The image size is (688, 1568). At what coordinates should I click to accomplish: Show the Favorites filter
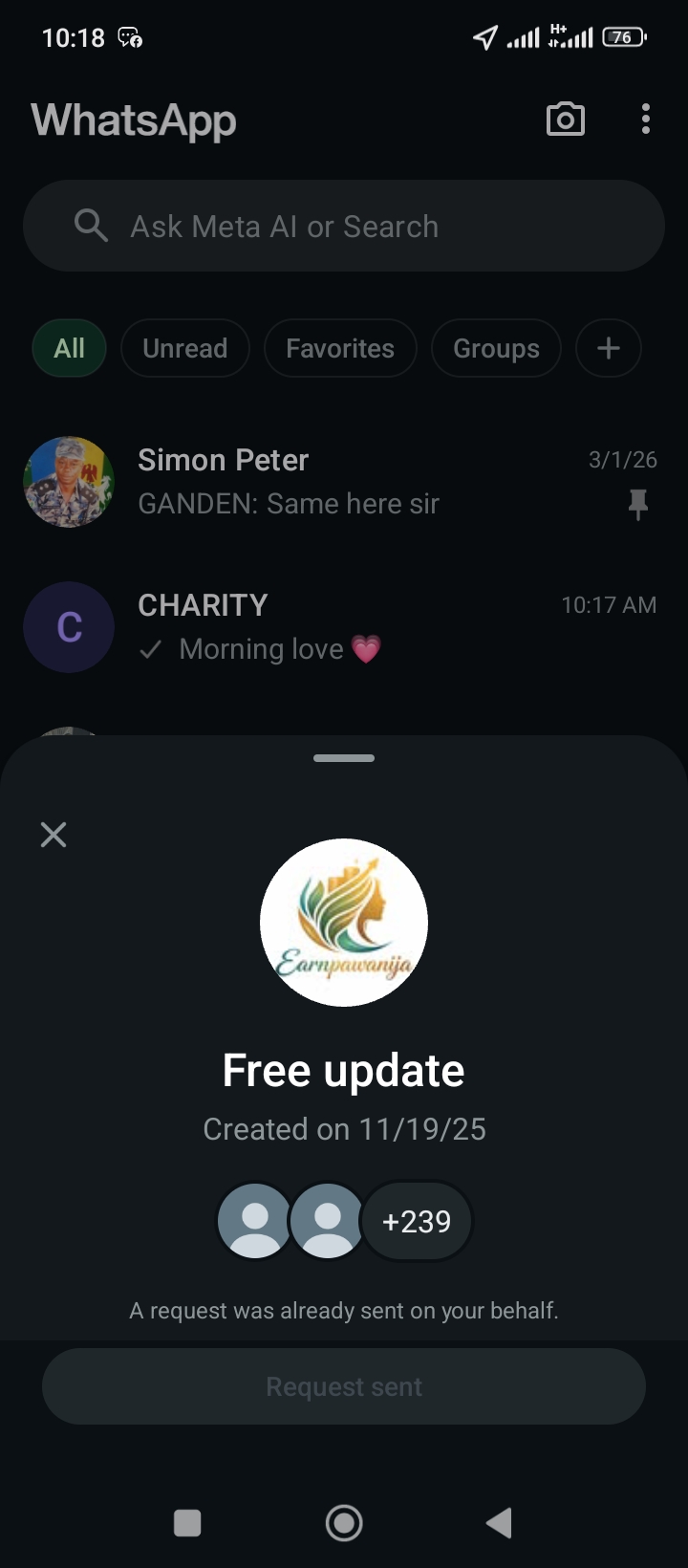340,348
